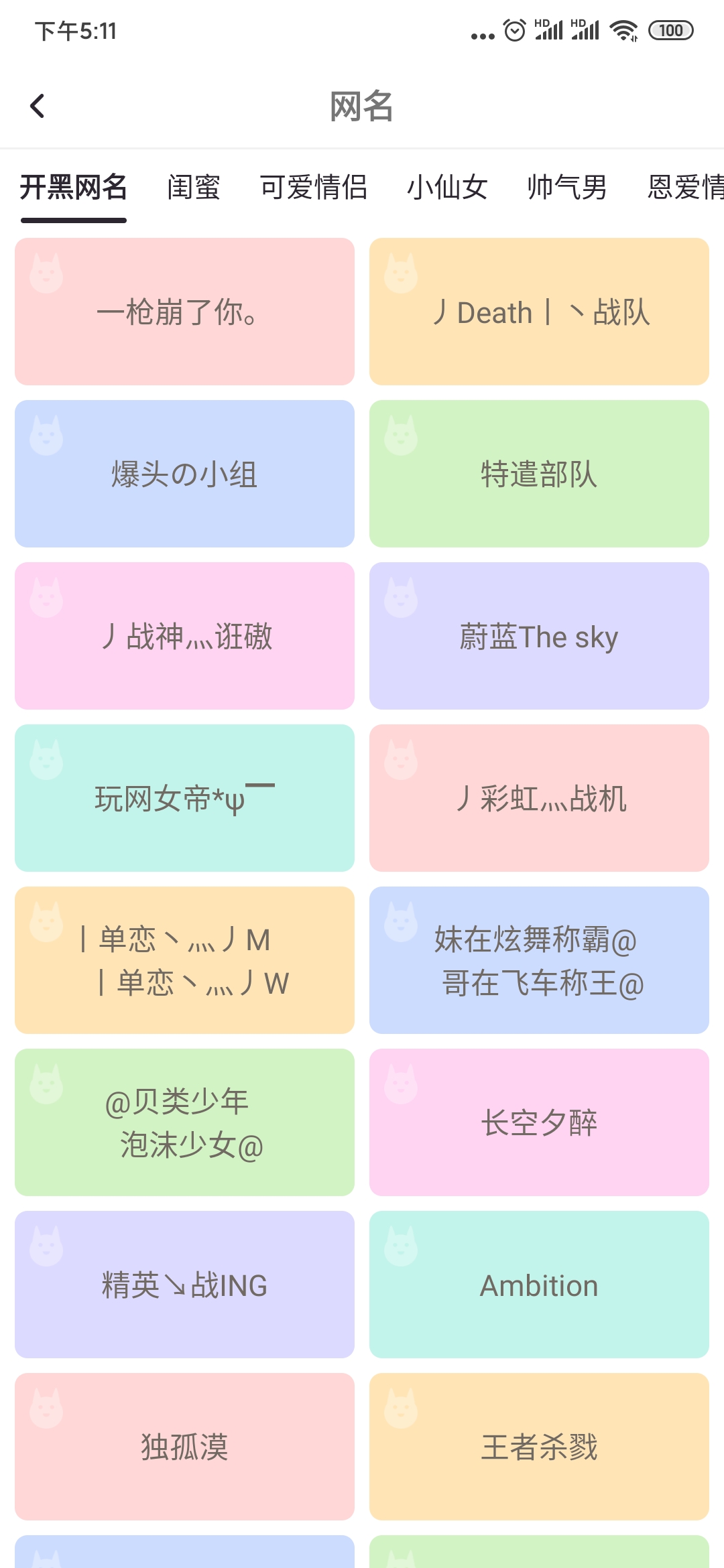Tap the 玩网女帝 name card
Image resolution: width=724 pixels, height=1568 pixels.
tap(184, 798)
